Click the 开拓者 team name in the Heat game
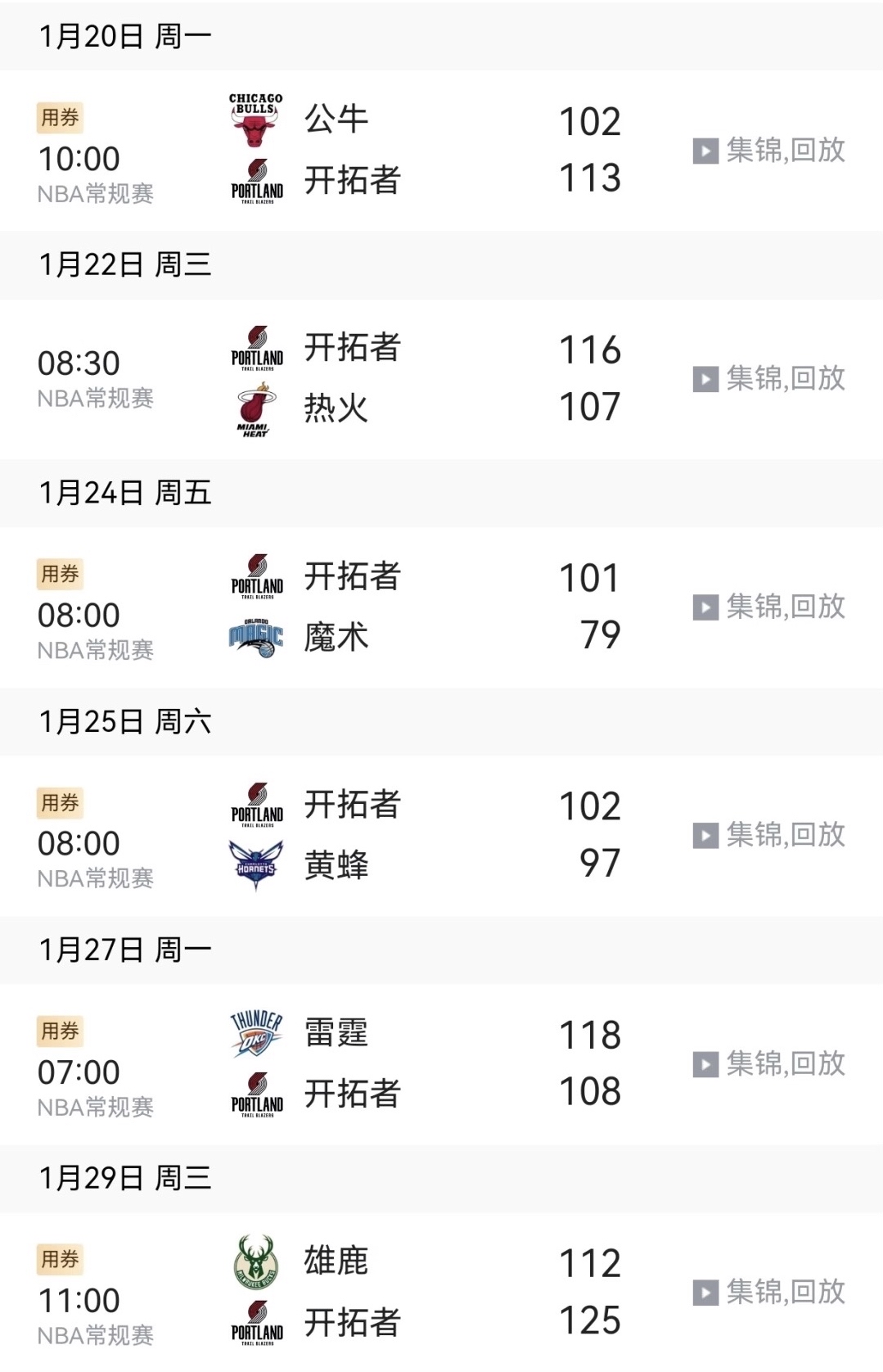 (x=354, y=347)
